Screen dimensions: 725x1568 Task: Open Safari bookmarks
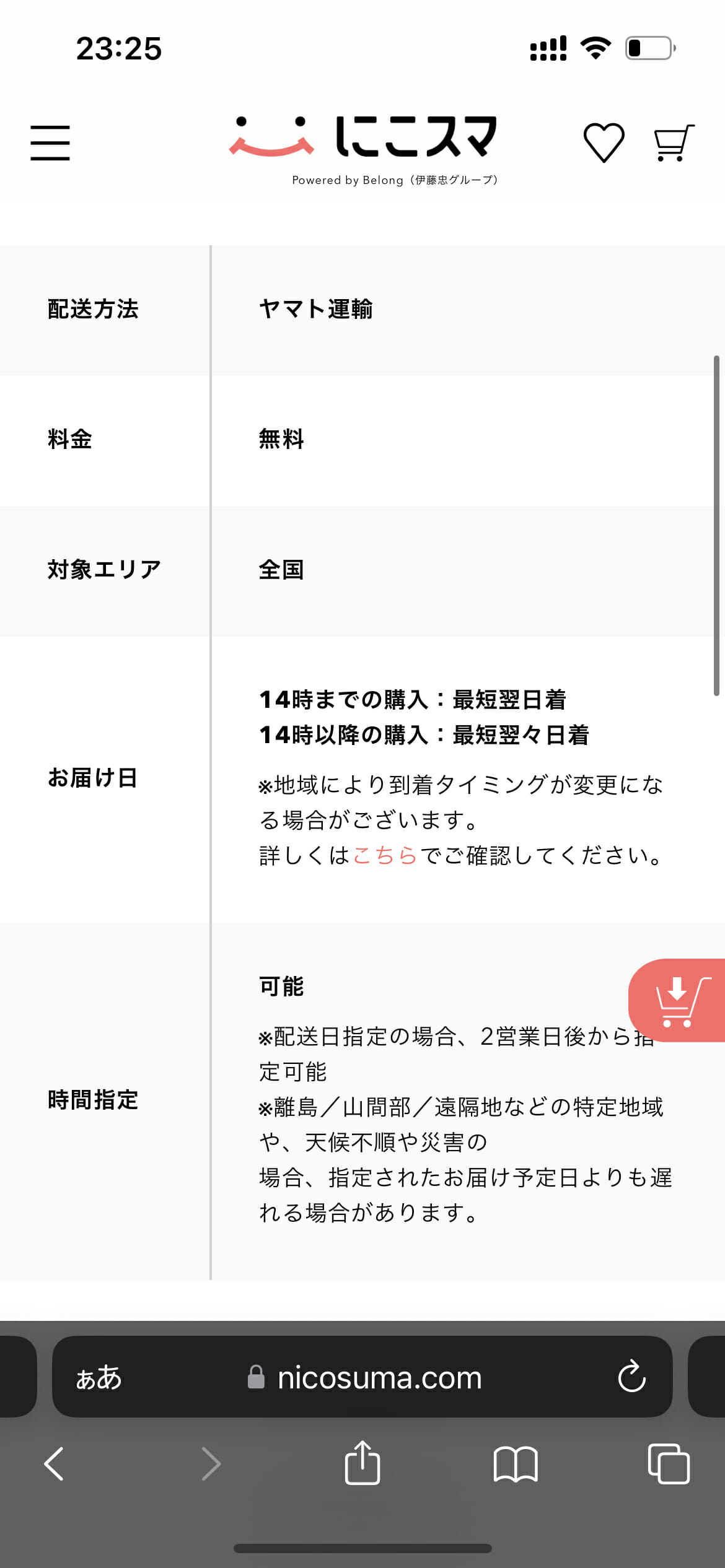(x=516, y=1464)
